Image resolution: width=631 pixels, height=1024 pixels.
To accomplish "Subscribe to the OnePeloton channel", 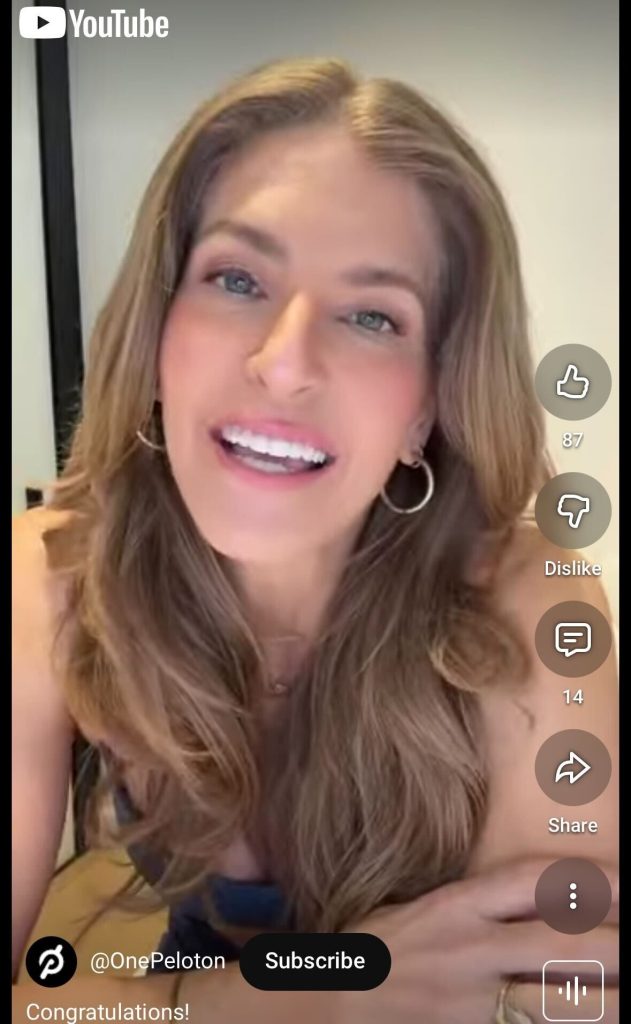I will coord(315,961).
